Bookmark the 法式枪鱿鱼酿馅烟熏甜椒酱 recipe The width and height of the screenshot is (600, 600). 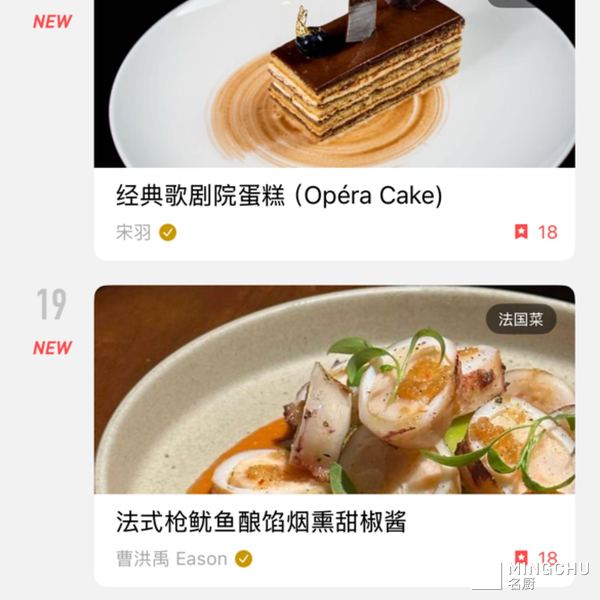pyautogui.click(x=521, y=558)
